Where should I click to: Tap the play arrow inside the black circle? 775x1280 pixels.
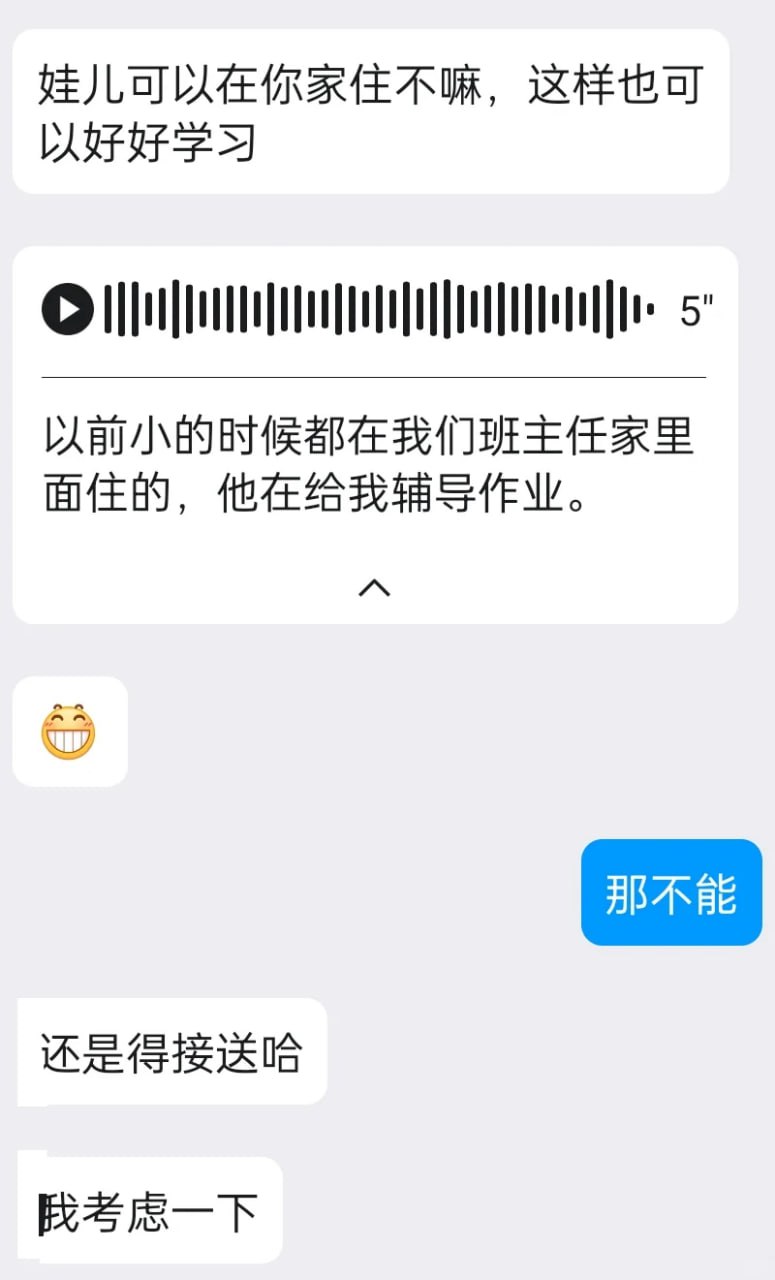pos(67,308)
